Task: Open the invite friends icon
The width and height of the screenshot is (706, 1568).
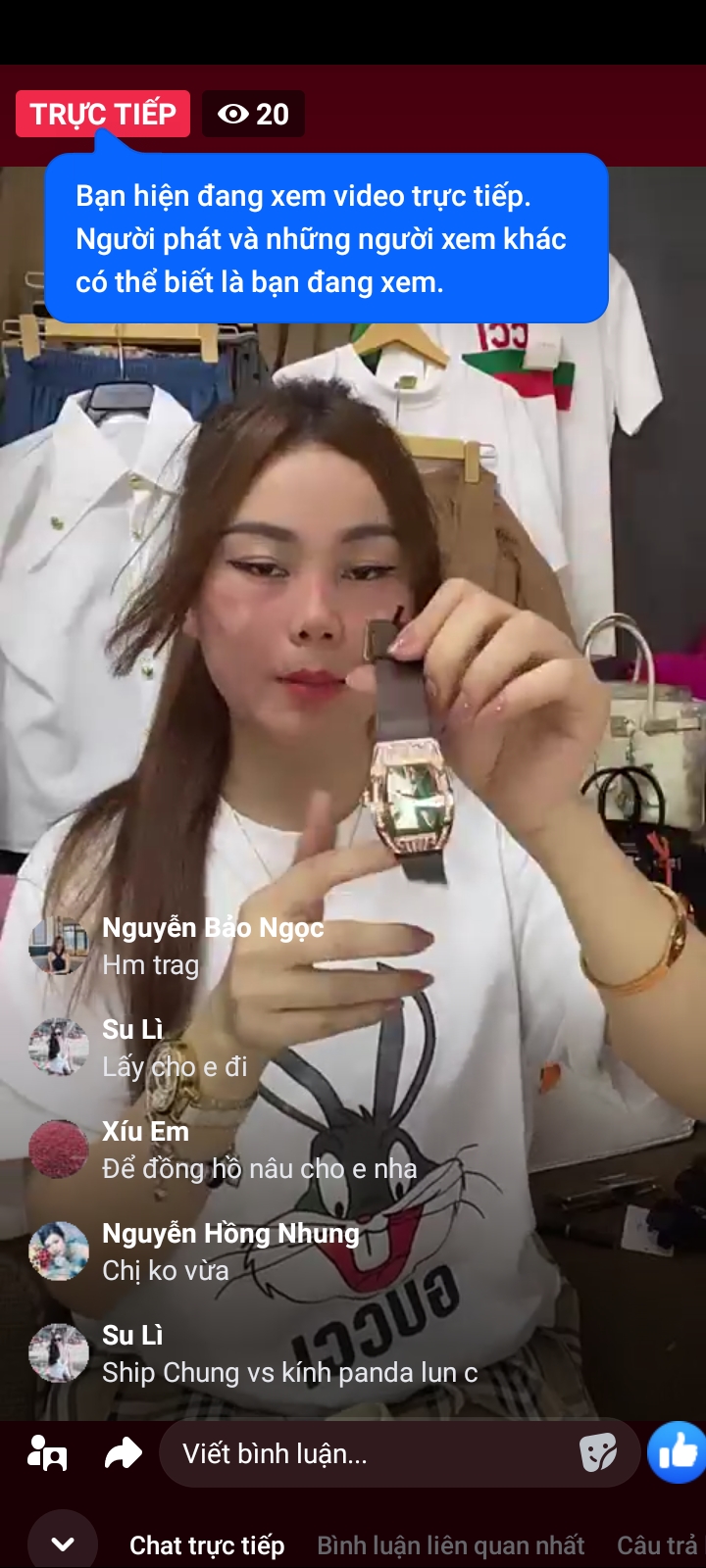Action: [46, 1453]
